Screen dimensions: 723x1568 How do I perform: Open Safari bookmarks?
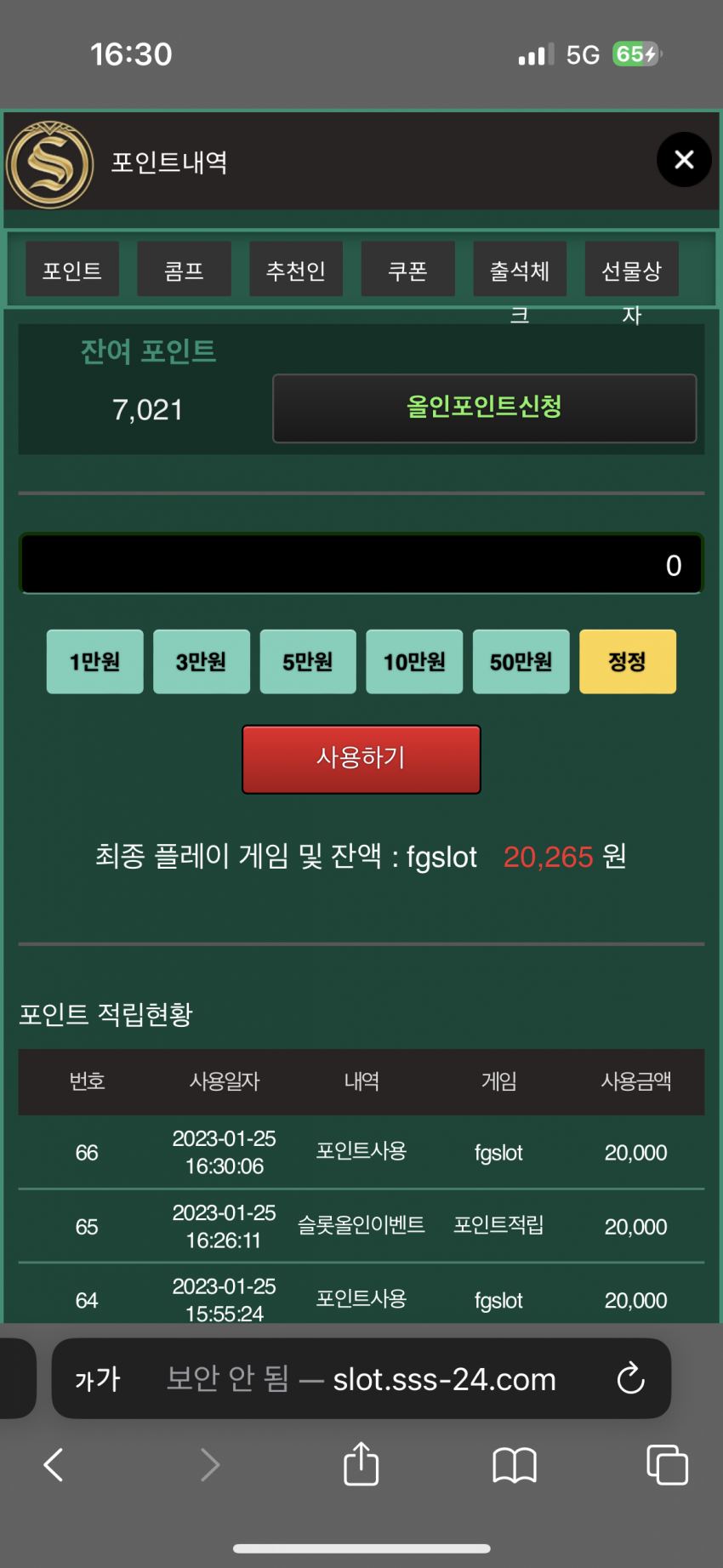[x=514, y=1464]
